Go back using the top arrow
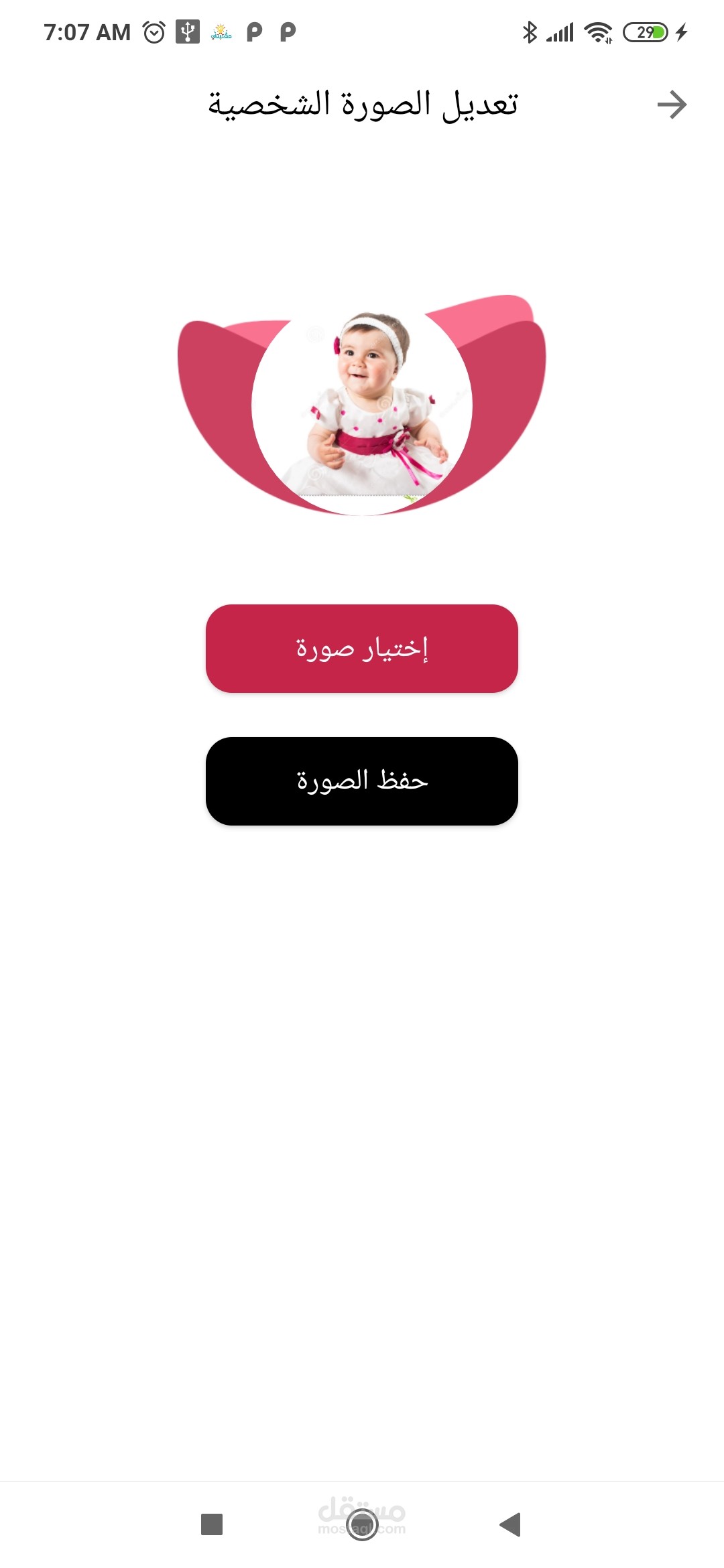The image size is (724, 1568). pyautogui.click(x=672, y=105)
